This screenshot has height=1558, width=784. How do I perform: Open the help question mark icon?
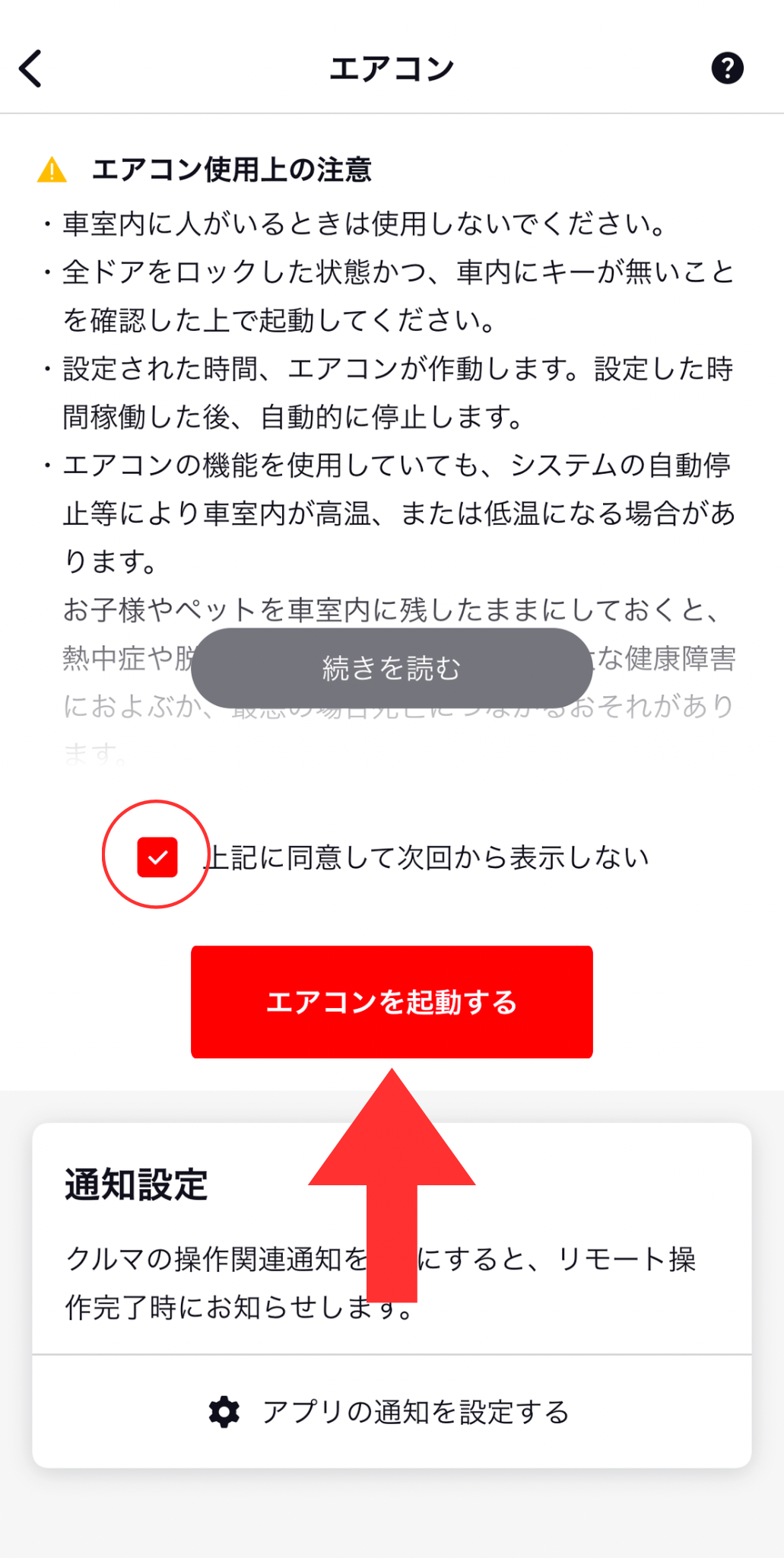(727, 68)
